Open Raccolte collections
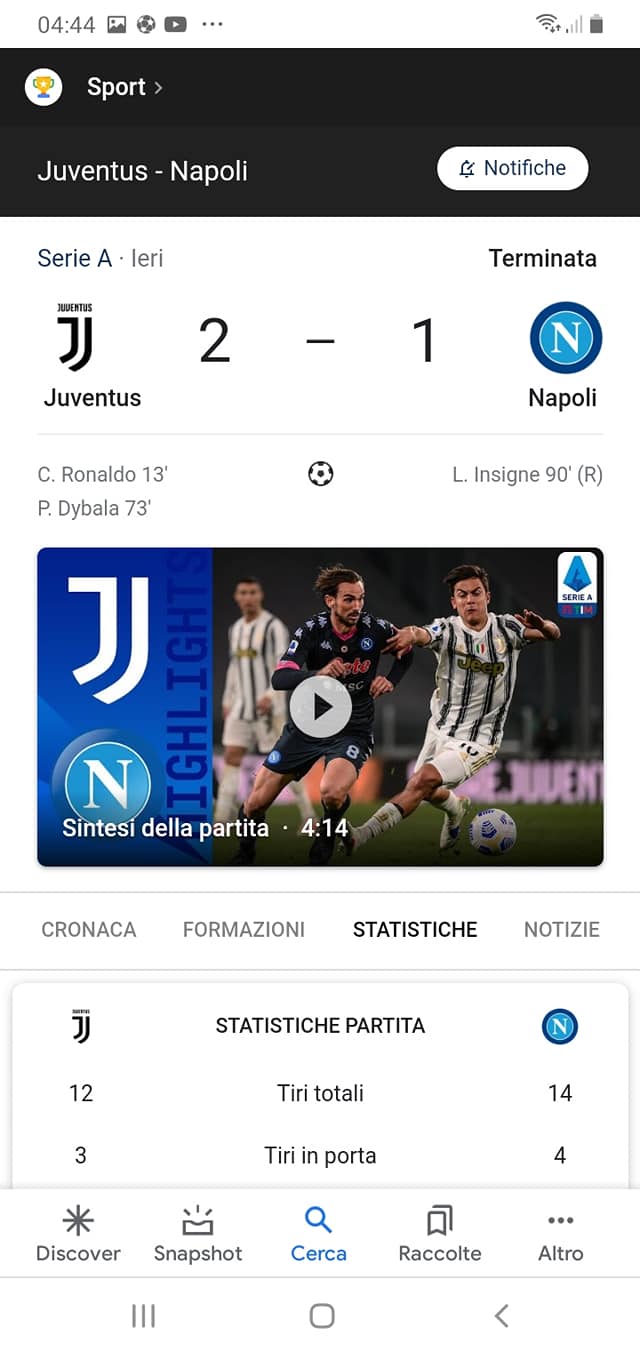The height and width of the screenshot is (1351, 640). click(440, 1234)
